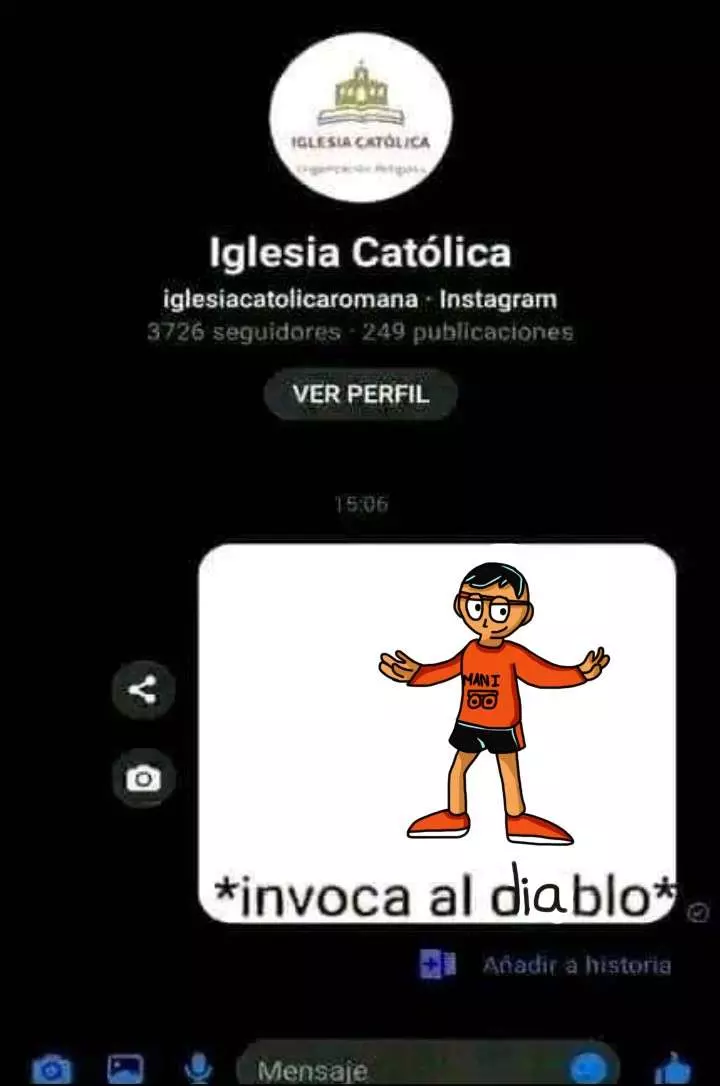Viewport: 720px width, 1086px height.
Task: Focus the Mensaje text field
Action: (400, 1070)
